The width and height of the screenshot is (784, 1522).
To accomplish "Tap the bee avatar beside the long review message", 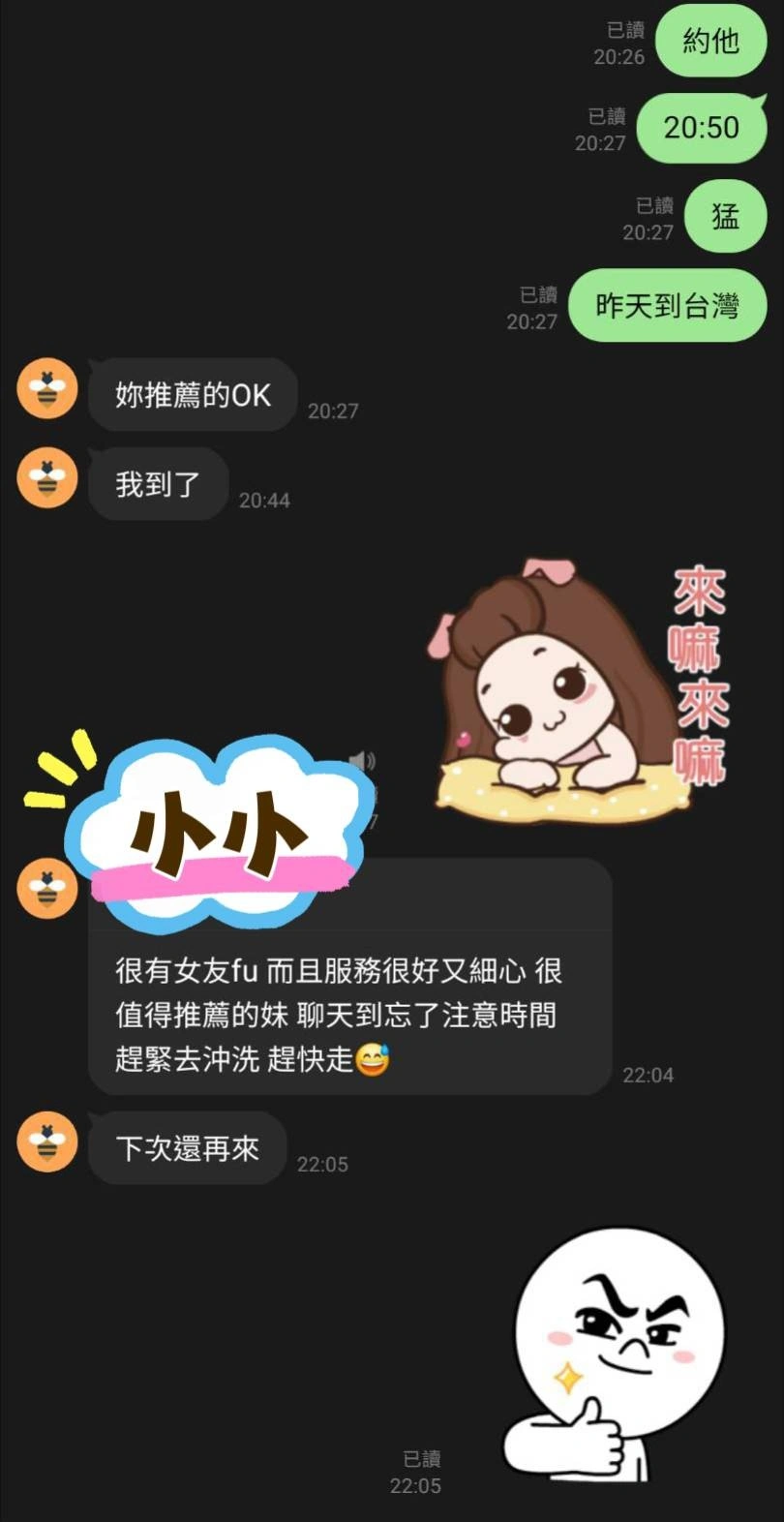I will 46,888.
